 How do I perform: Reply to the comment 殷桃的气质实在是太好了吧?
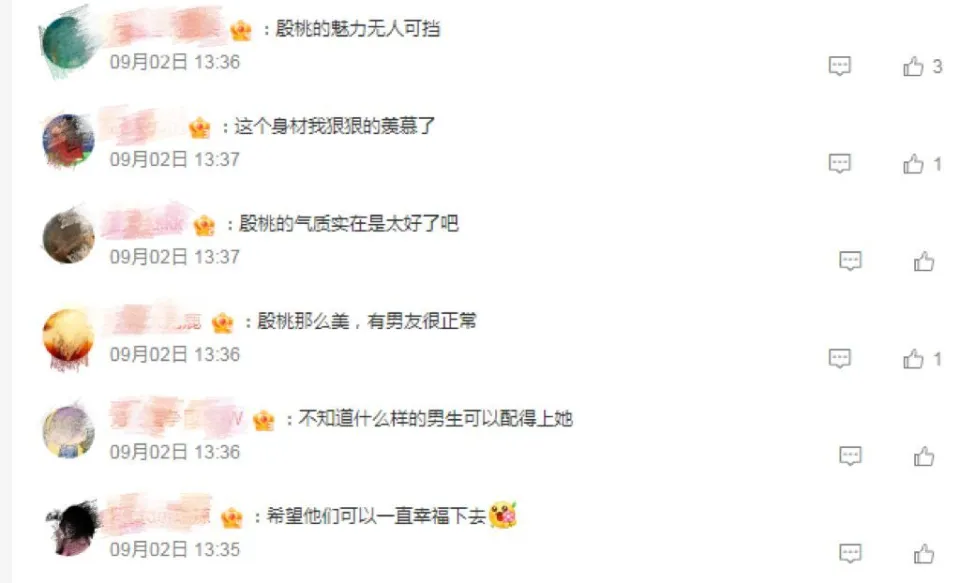click(850, 262)
